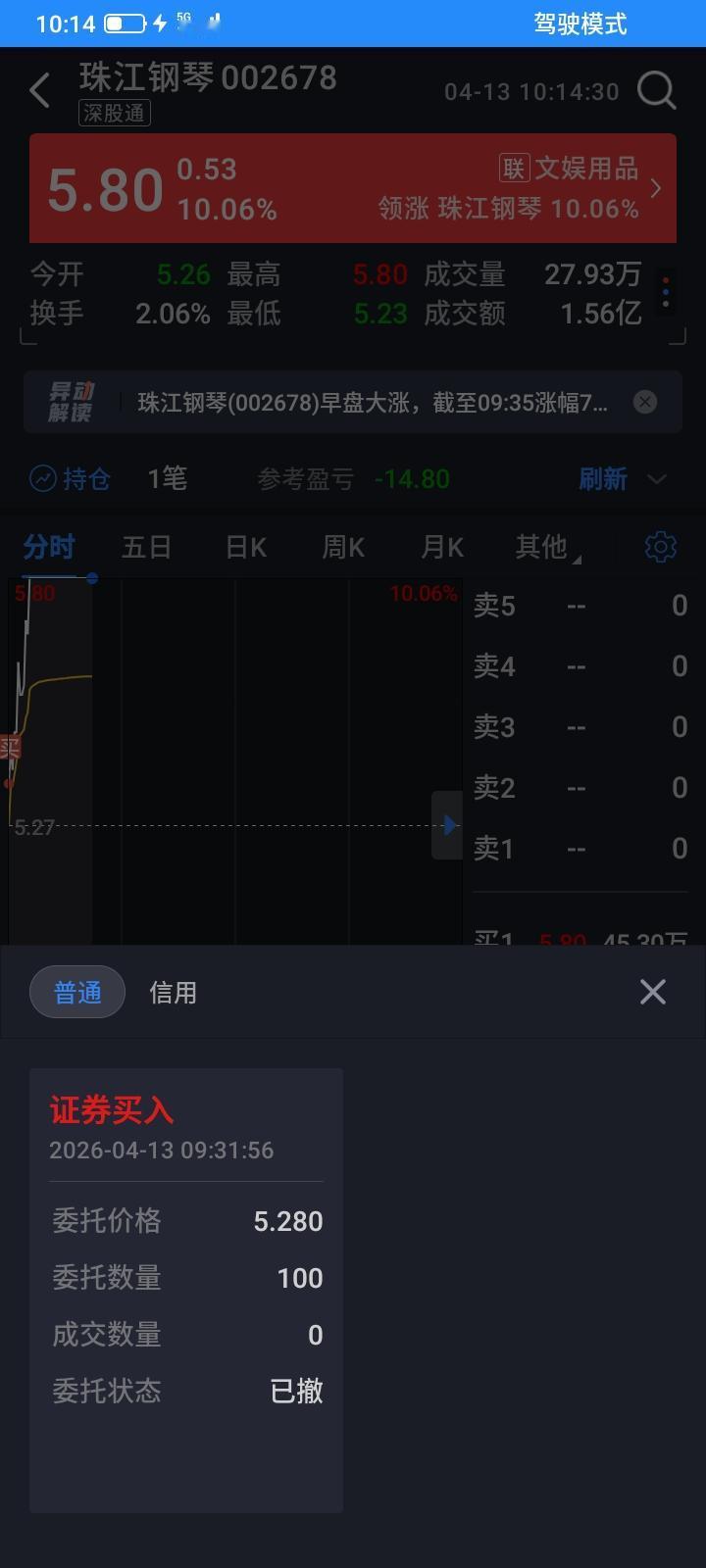Screen dimensions: 706x1568
Task: Tap the 持仓 position trend icon
Action: (42, 478)
